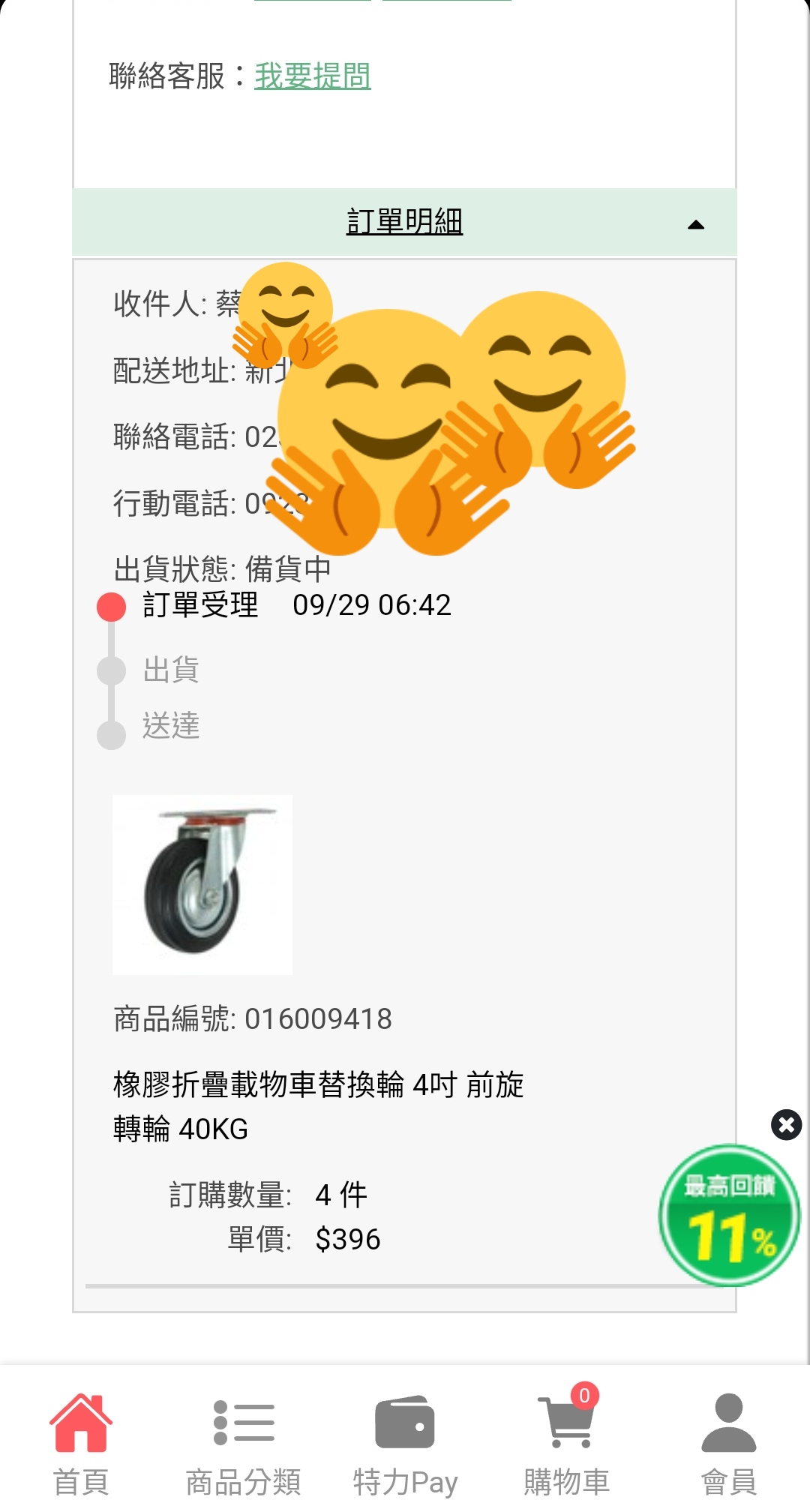Open the 我要提問 customer service link

(313, 76)
